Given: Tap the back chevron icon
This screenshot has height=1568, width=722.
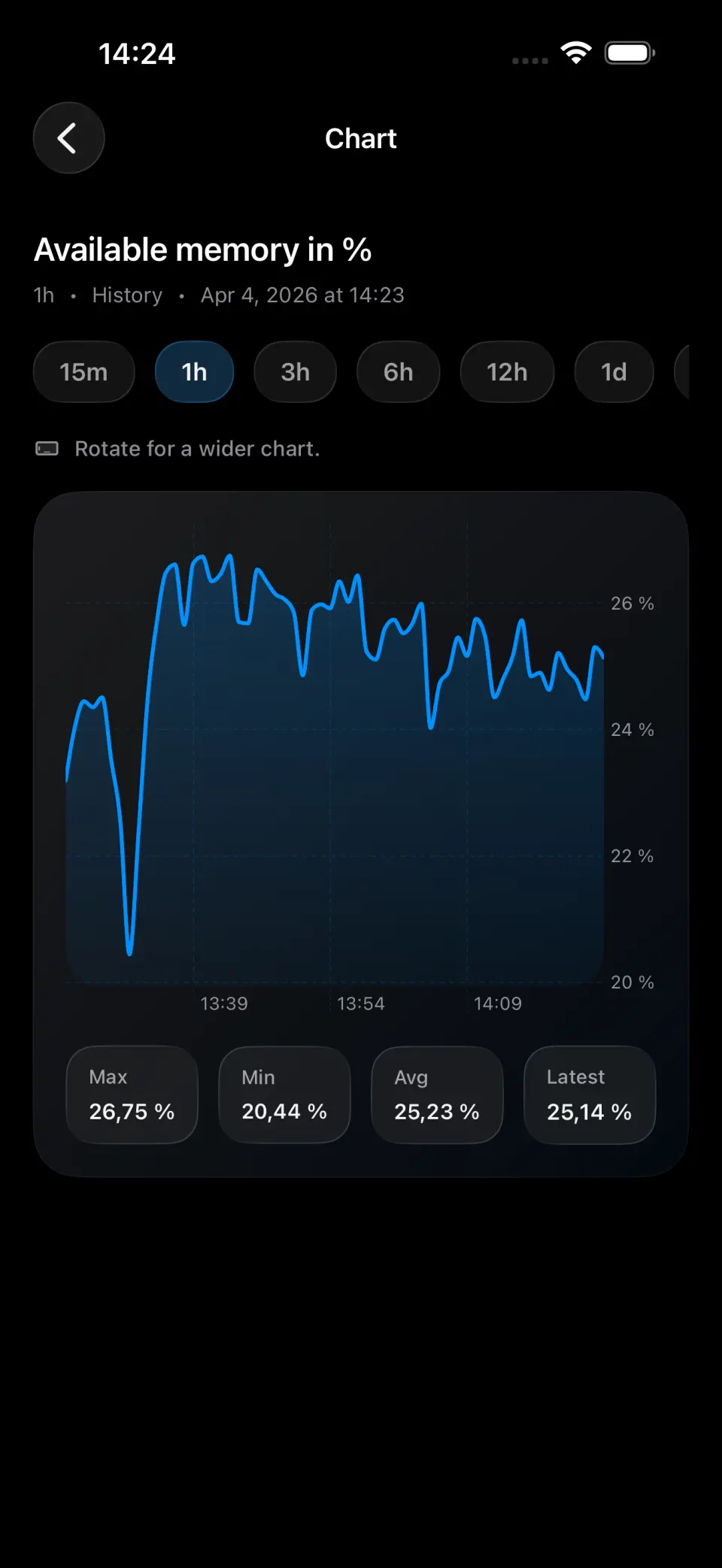Looking at the screenshot, I should [68, 138].
